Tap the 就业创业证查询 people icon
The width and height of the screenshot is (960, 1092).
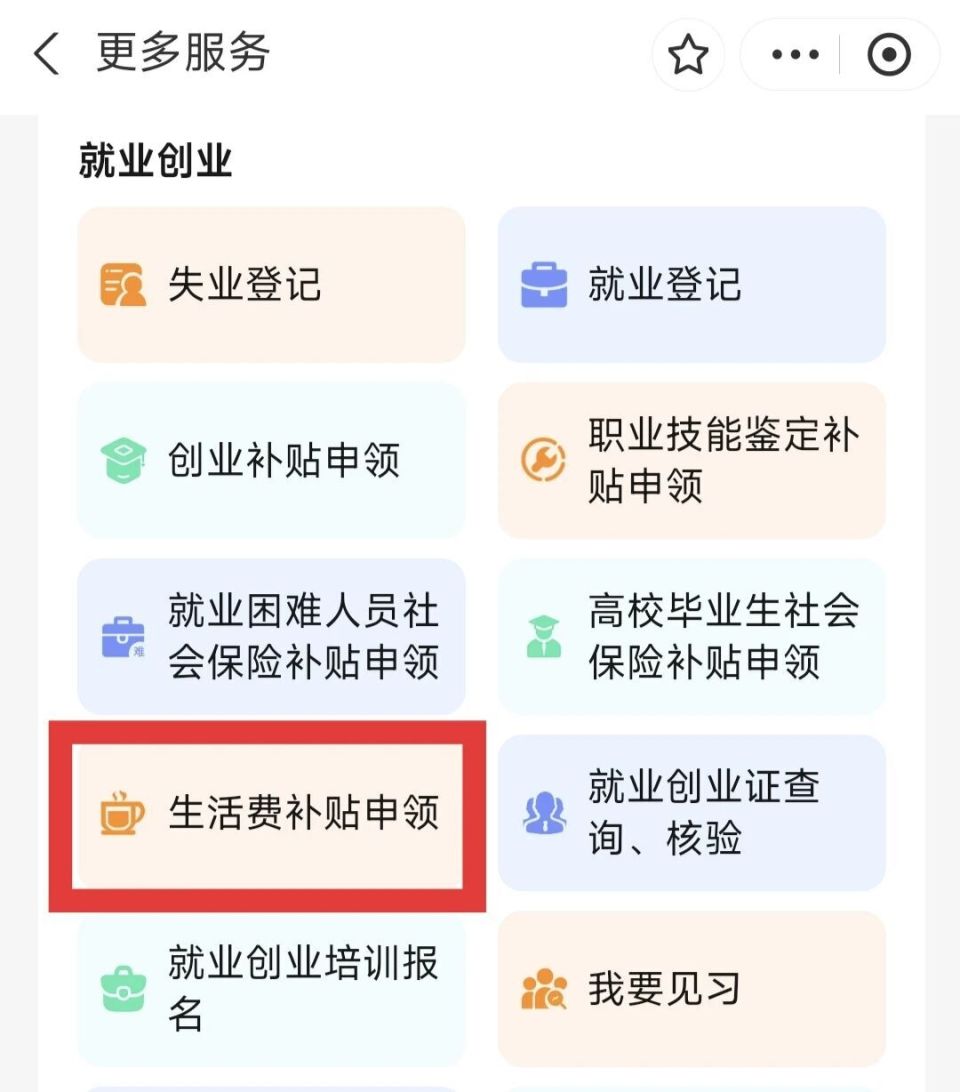pyautogui.click(x=543, y=813)
